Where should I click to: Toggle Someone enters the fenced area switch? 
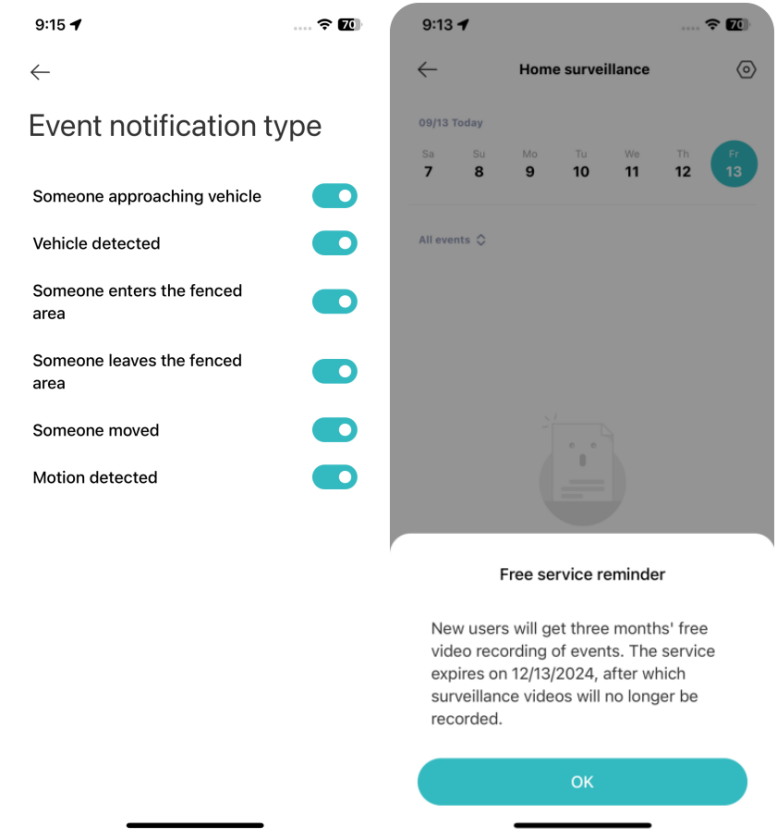[334, 301]
